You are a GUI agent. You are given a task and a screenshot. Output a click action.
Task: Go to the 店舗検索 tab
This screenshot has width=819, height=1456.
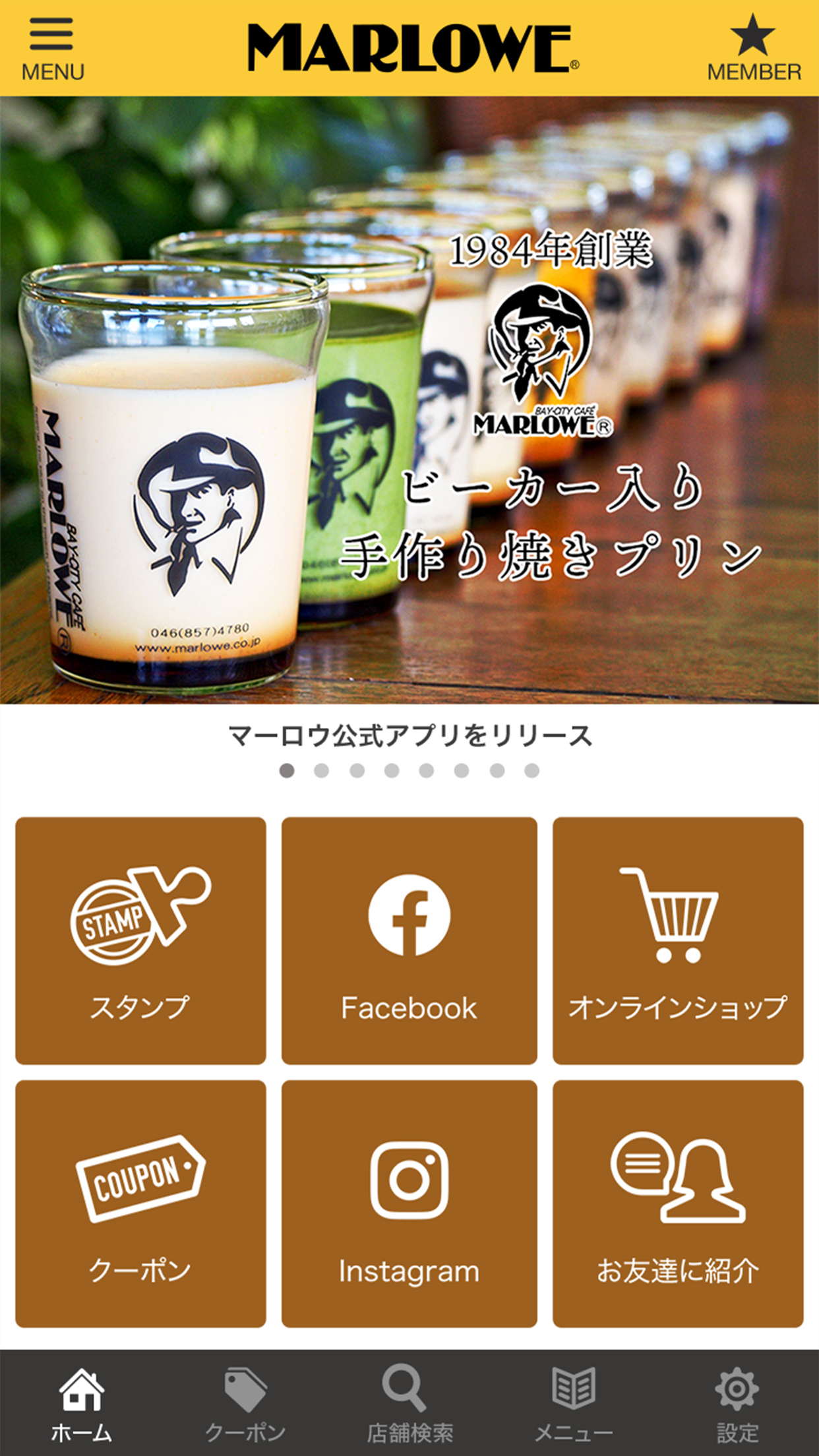pyautogui.click(x=409, y=1403)
